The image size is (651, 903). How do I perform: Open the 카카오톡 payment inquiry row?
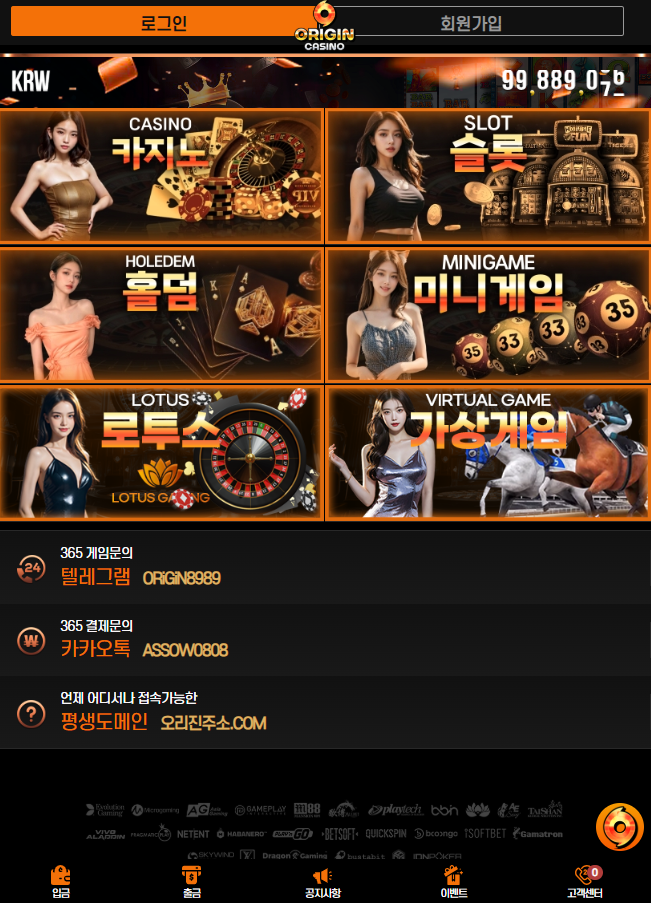(x=325, y=639)
